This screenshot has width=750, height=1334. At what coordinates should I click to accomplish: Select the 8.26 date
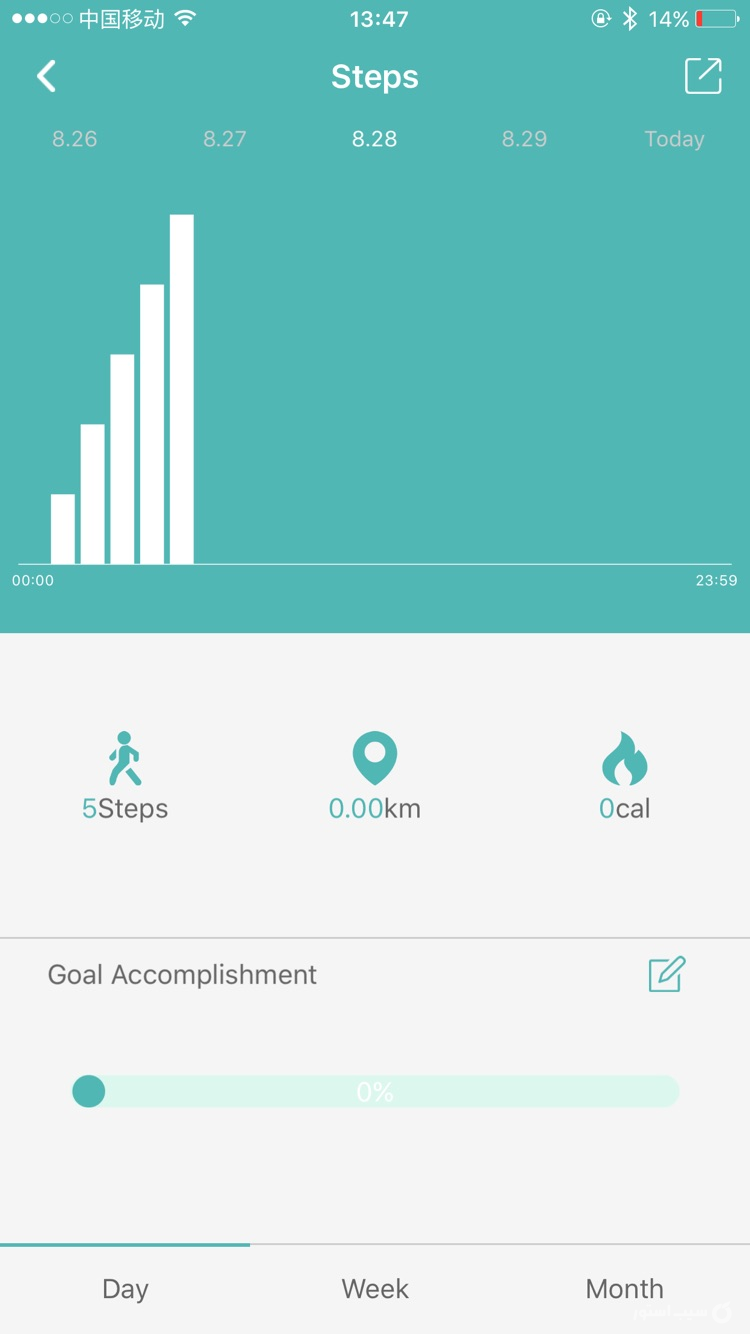74,139
